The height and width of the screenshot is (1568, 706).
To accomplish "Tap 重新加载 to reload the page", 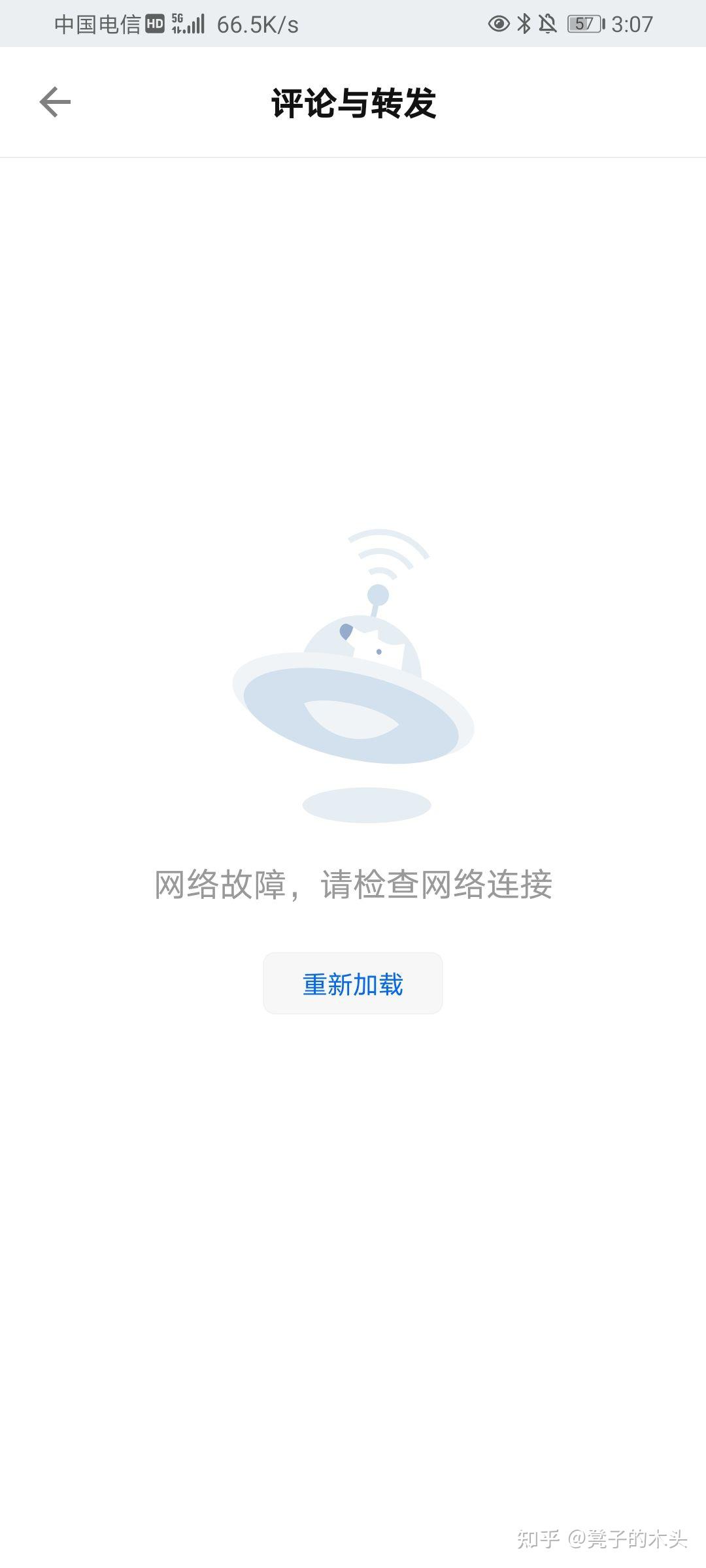I will [352, 983].
